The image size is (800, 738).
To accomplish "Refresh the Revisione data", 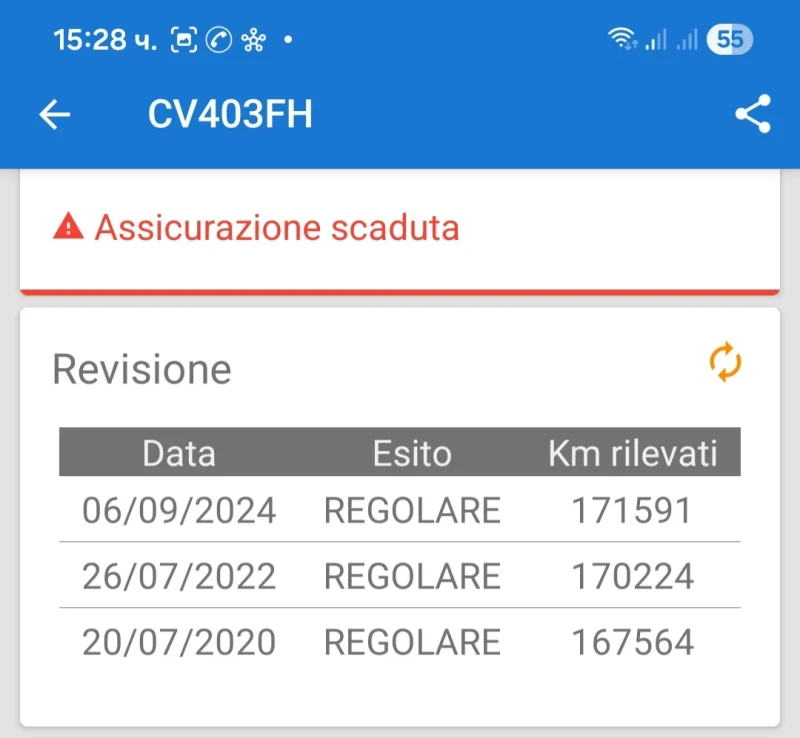I will 726,362.
